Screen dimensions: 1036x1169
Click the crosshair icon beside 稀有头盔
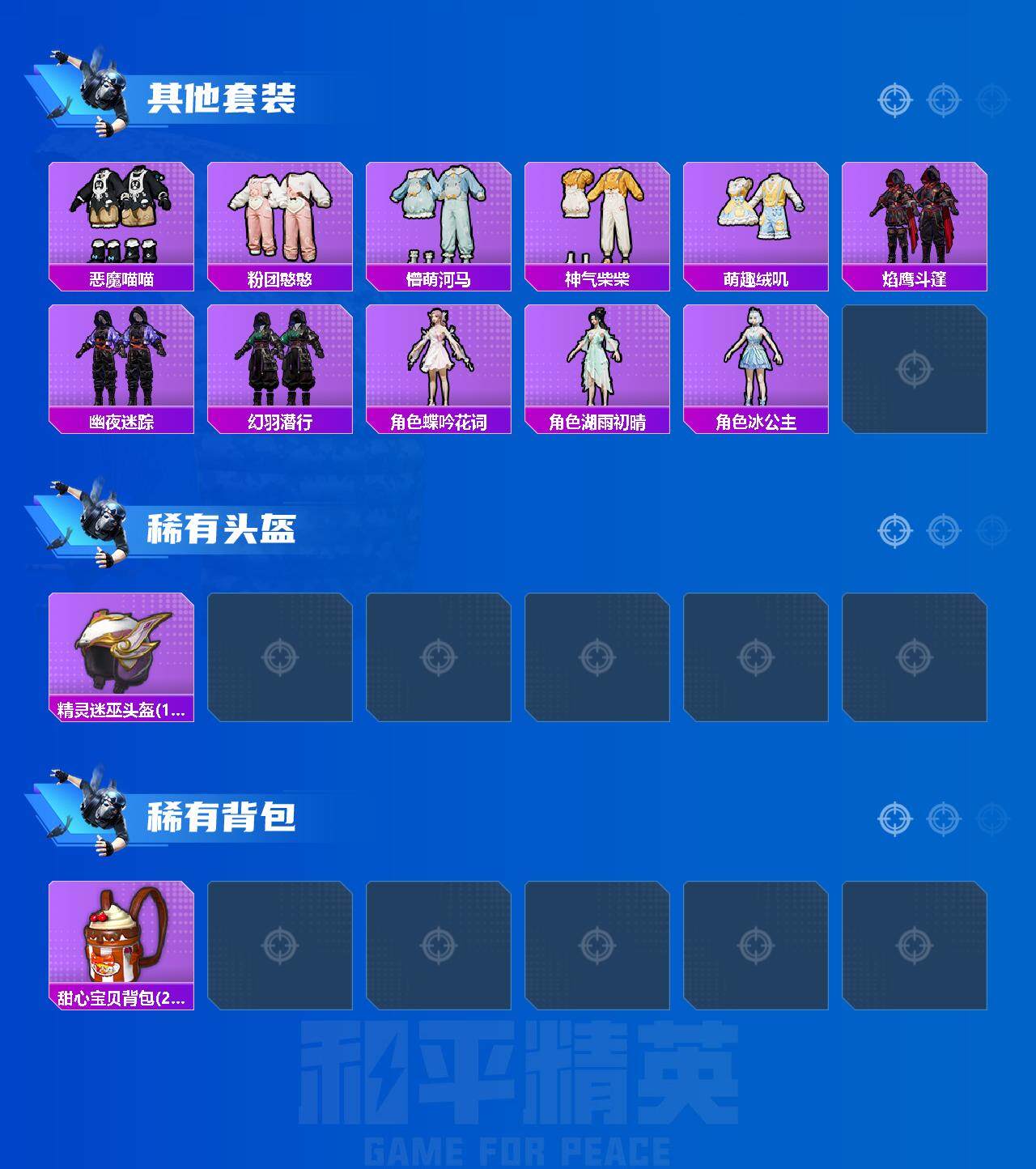coord(895,532)
